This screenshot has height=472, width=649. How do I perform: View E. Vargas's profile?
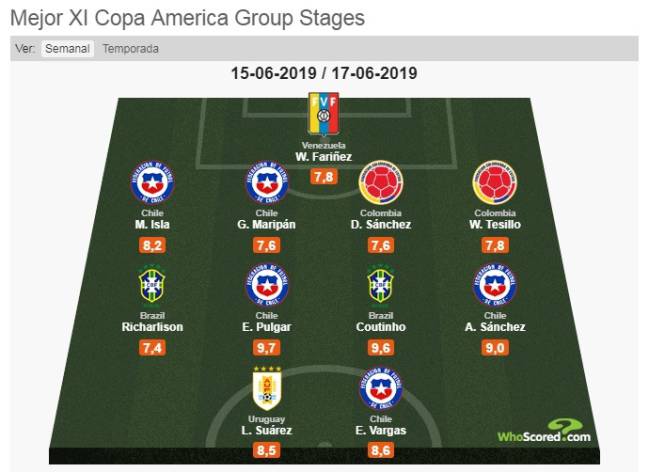[x=380, y=429]
